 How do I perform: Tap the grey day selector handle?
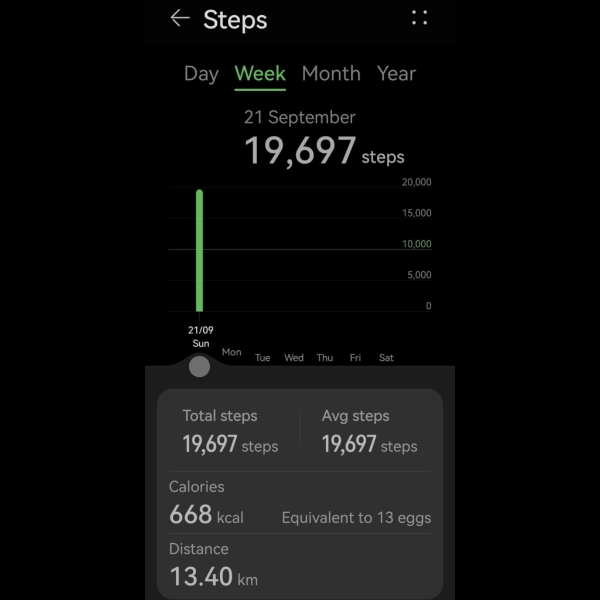coord(199,366)
